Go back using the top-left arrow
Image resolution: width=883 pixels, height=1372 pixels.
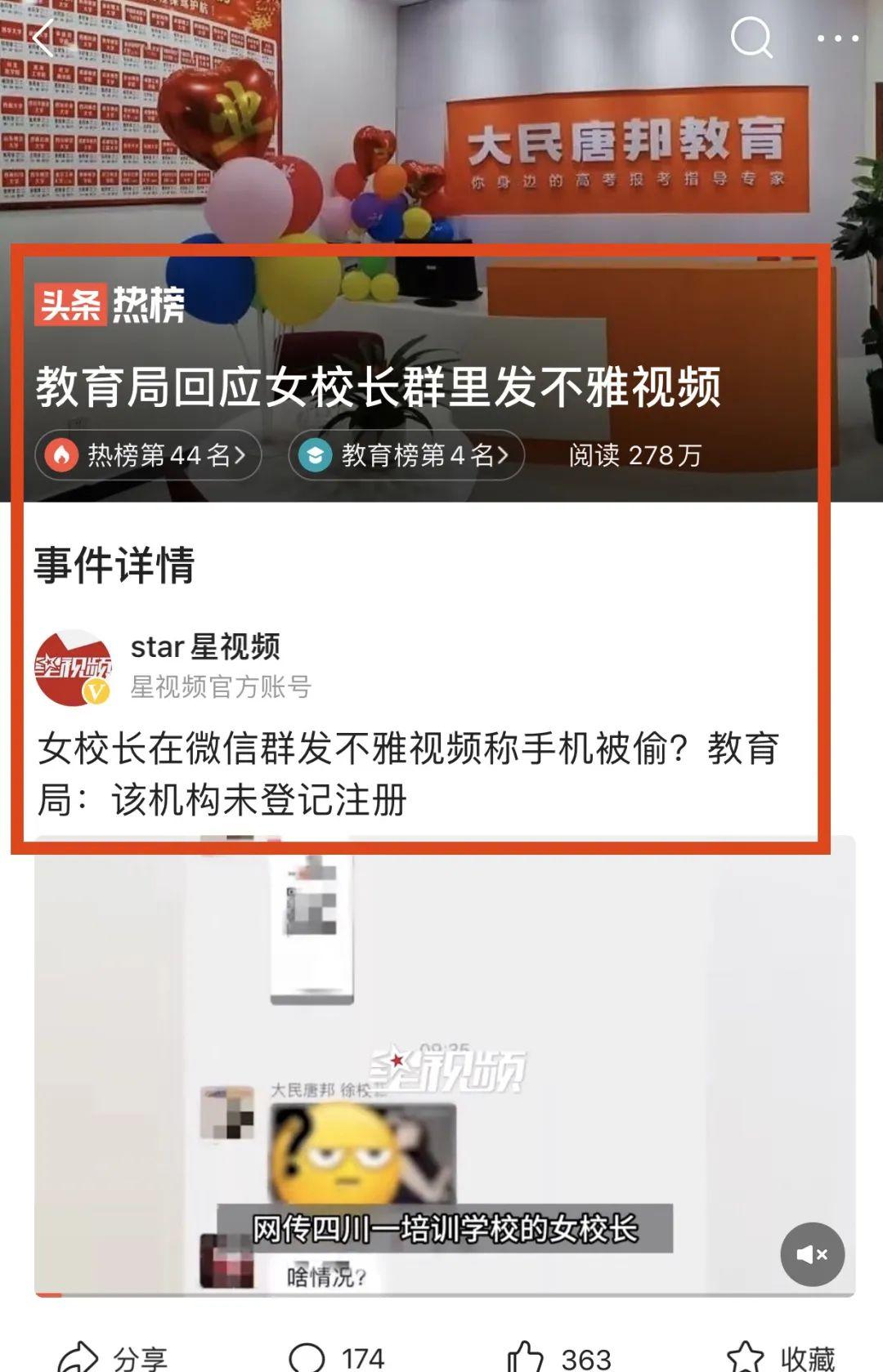point(43,38)
